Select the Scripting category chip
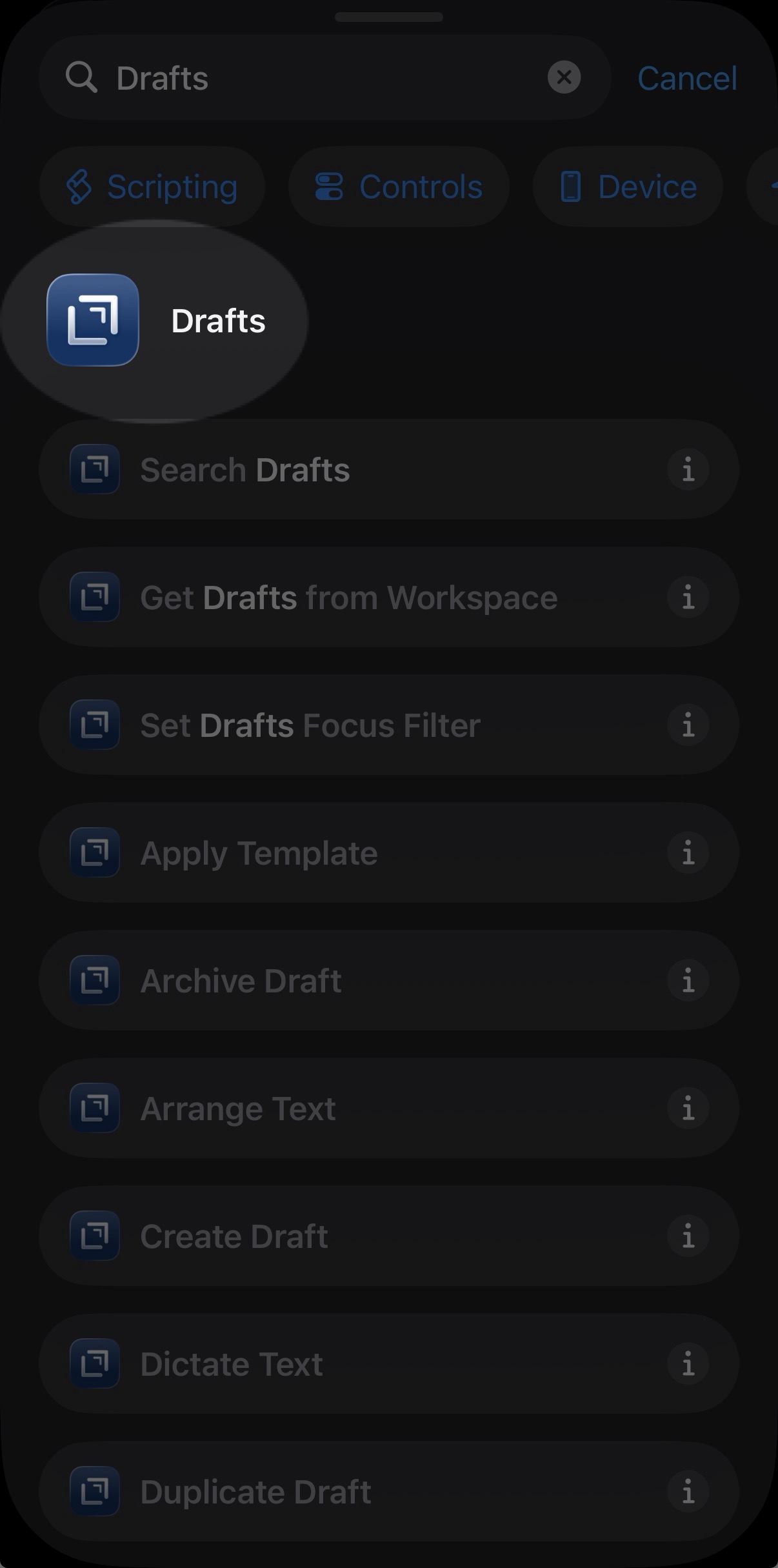 [152, 187]
